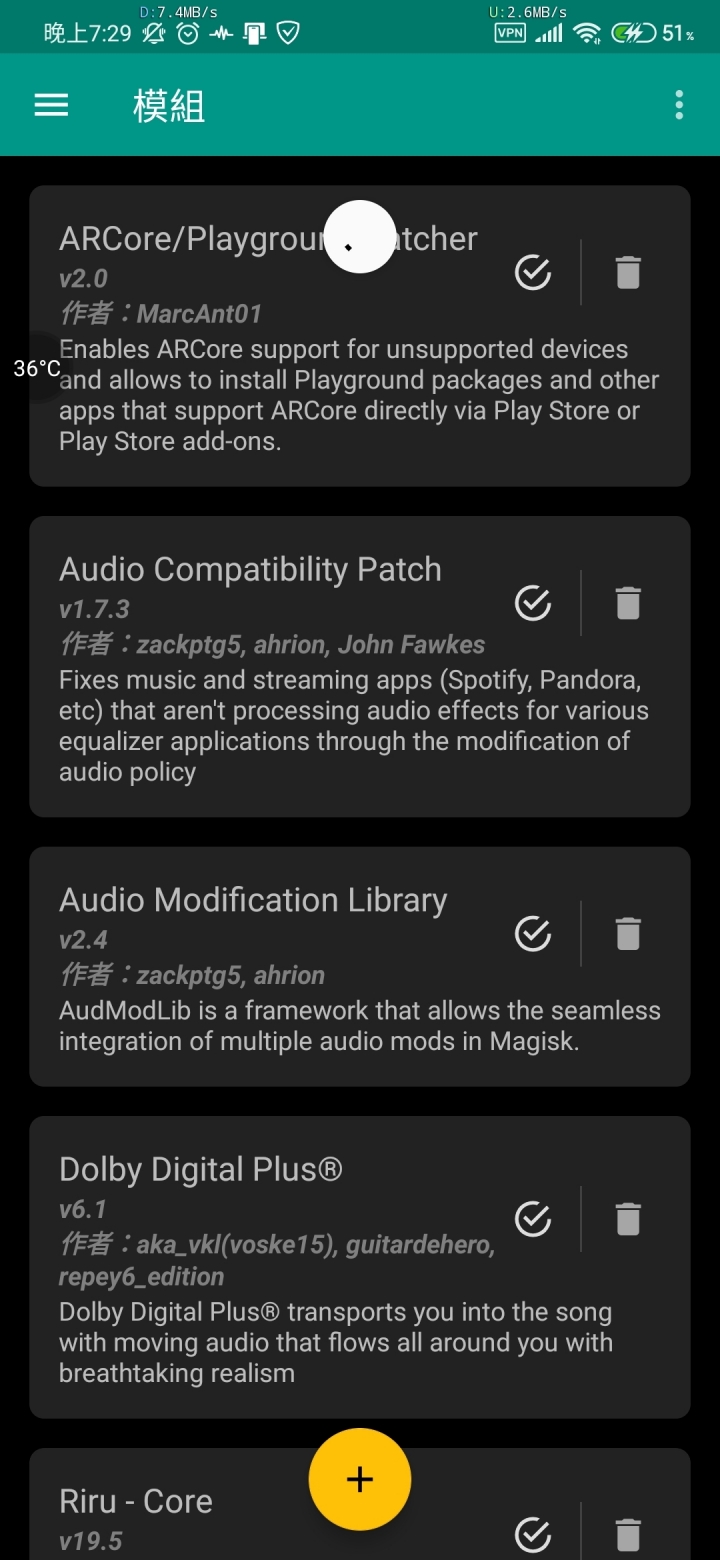Toggle the Audio Modification Library module
The width and height of the screenshot is (720, 1560).
click(533, 933)
